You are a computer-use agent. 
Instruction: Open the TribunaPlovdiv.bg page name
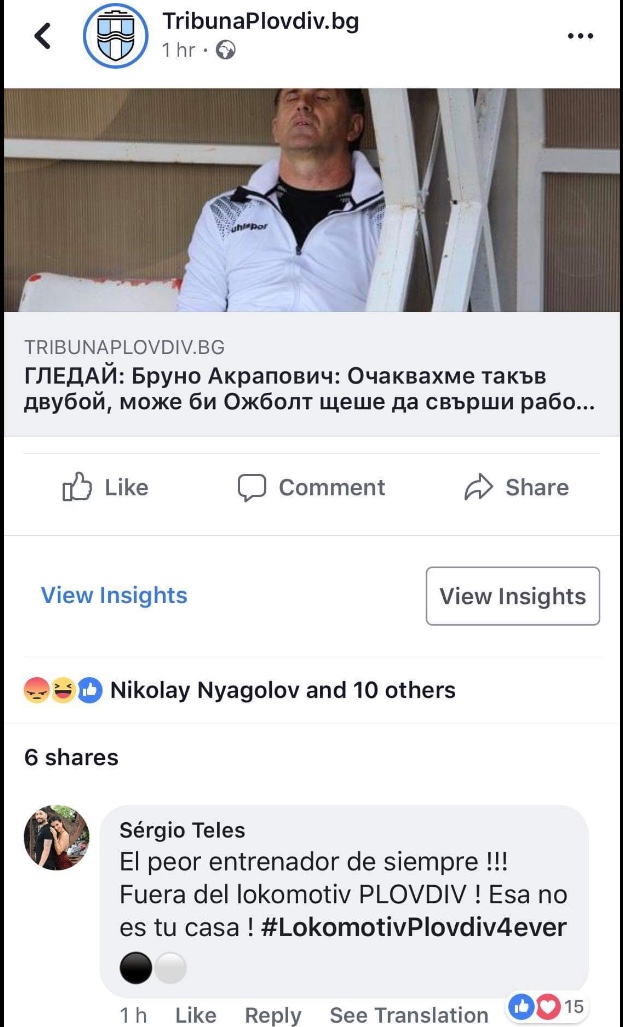coord(260,21)
